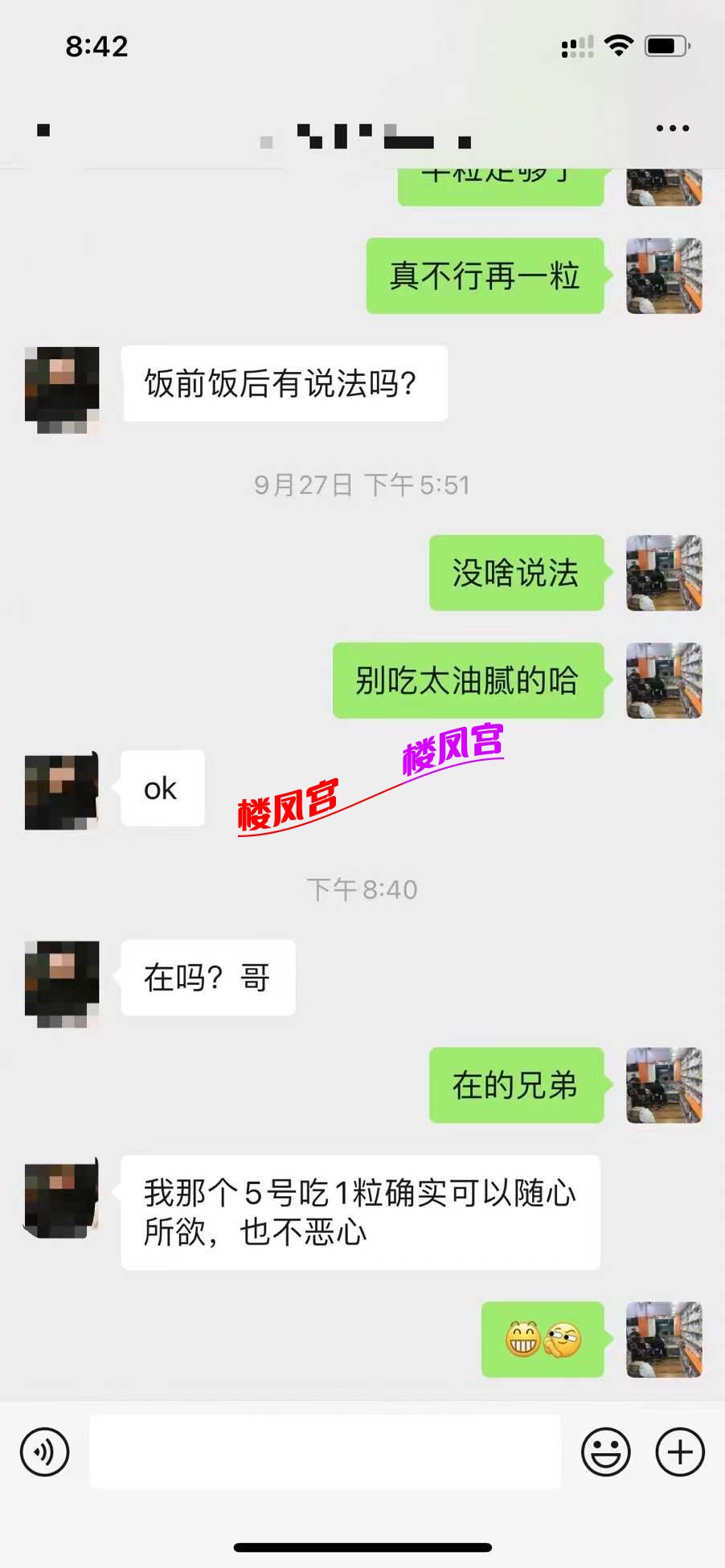Click the Wi-Fi icon in status bar

pos(619,47)
